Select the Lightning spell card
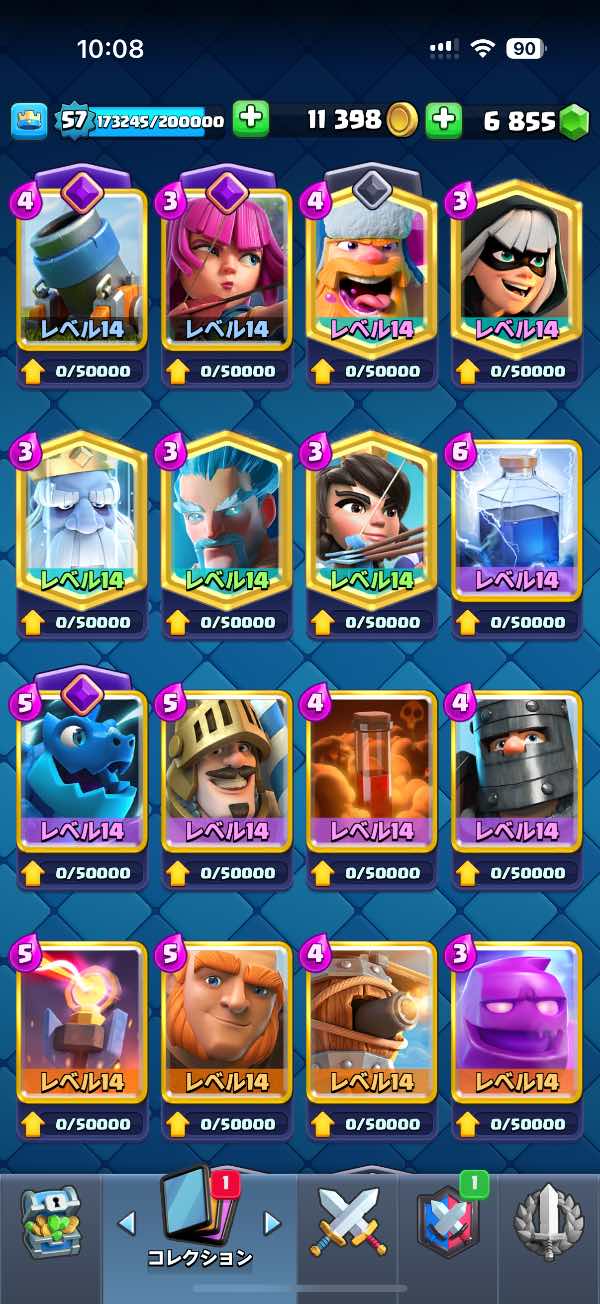Screen dimensions: 600x1304 coord(516,520)
